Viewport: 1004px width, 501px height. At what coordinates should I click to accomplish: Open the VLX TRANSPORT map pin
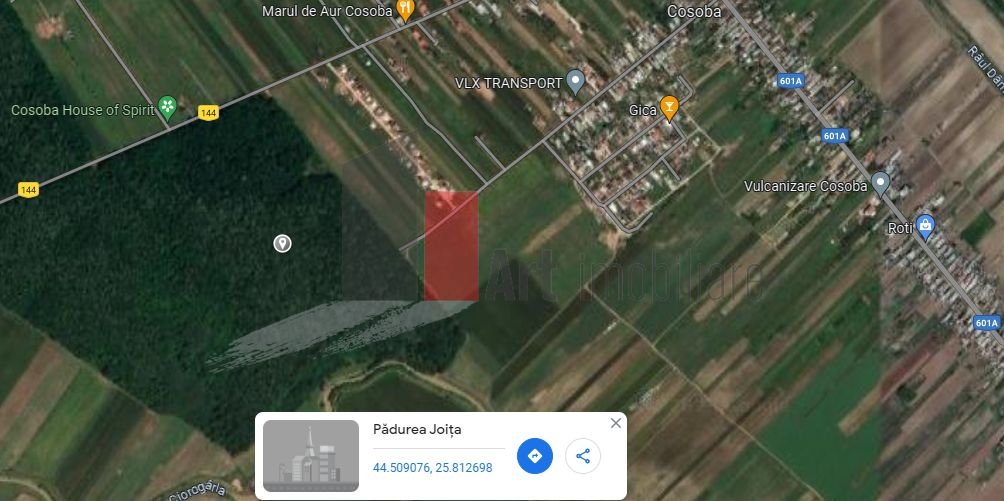575,81
